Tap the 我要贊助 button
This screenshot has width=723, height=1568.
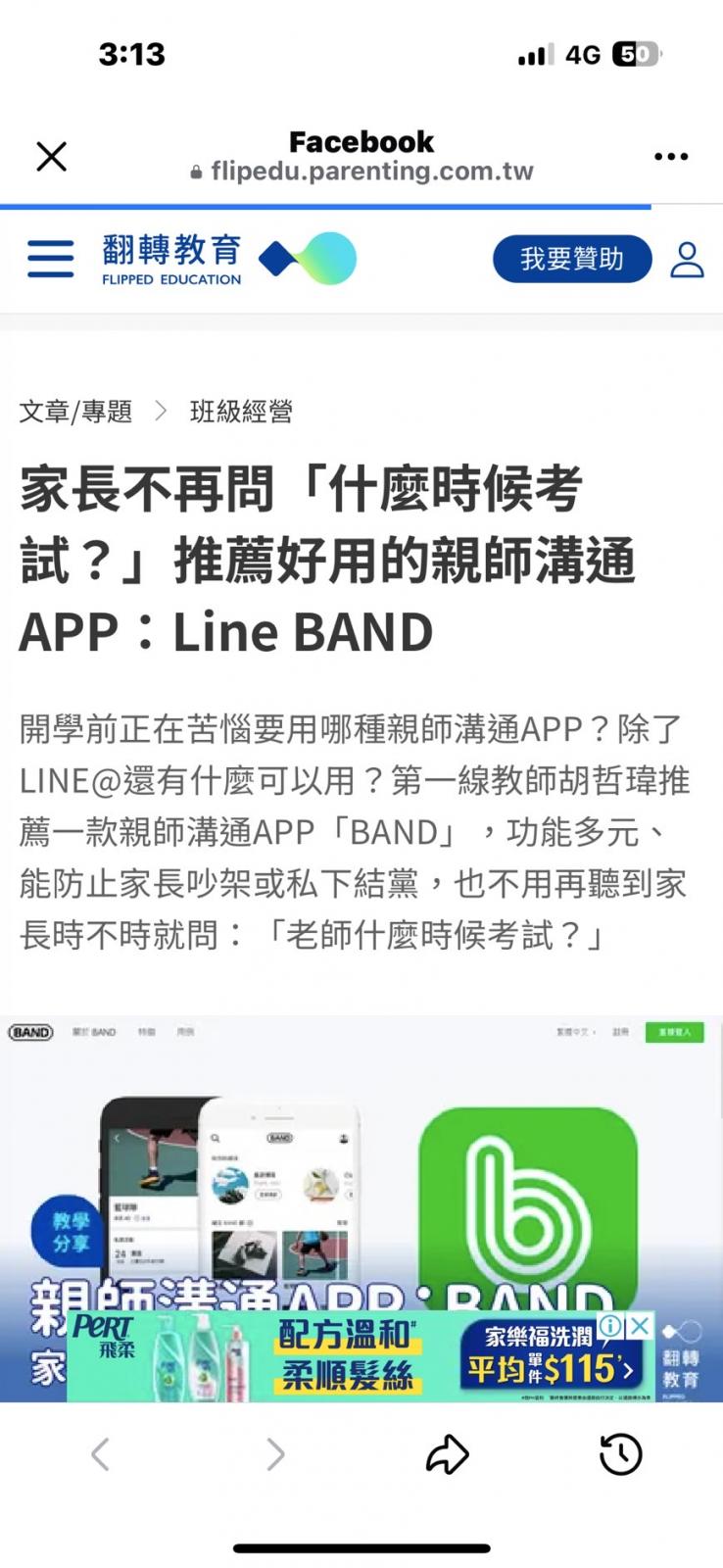click(x=571, y=259)
